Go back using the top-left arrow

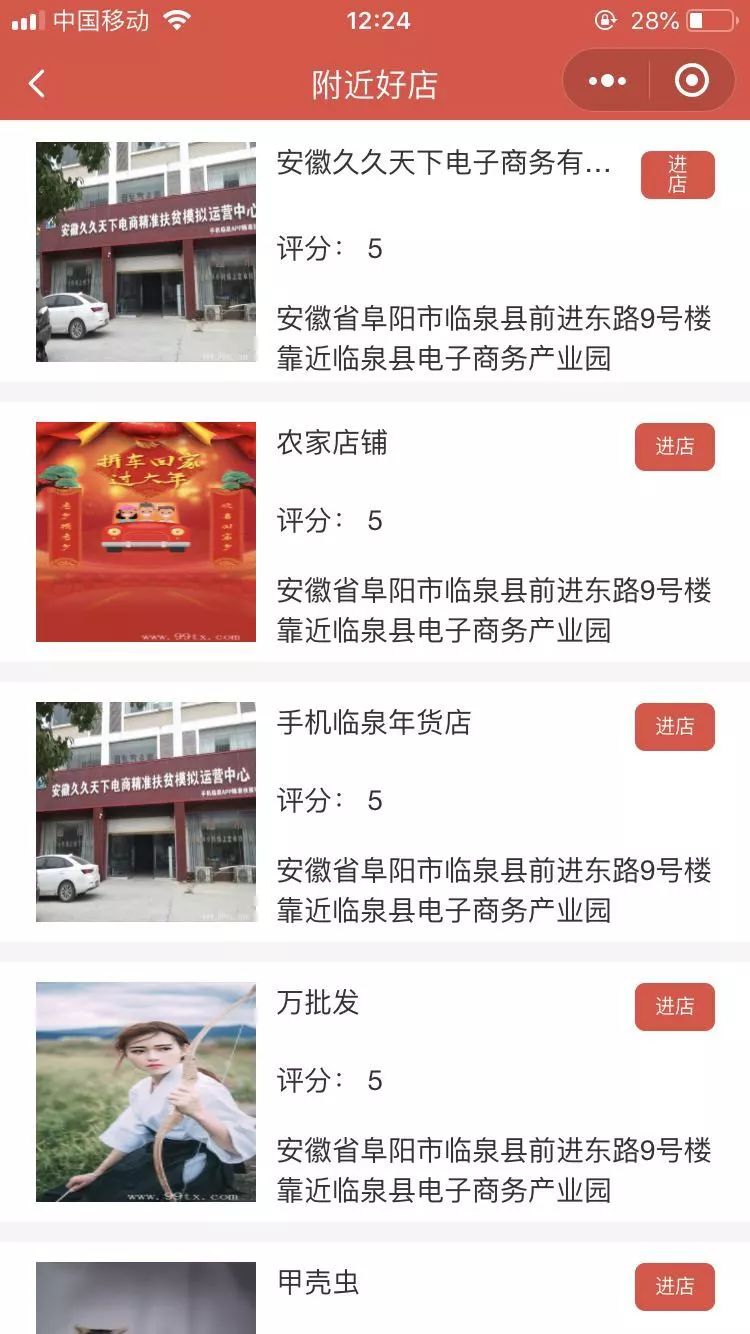click(x=37, y=83)
